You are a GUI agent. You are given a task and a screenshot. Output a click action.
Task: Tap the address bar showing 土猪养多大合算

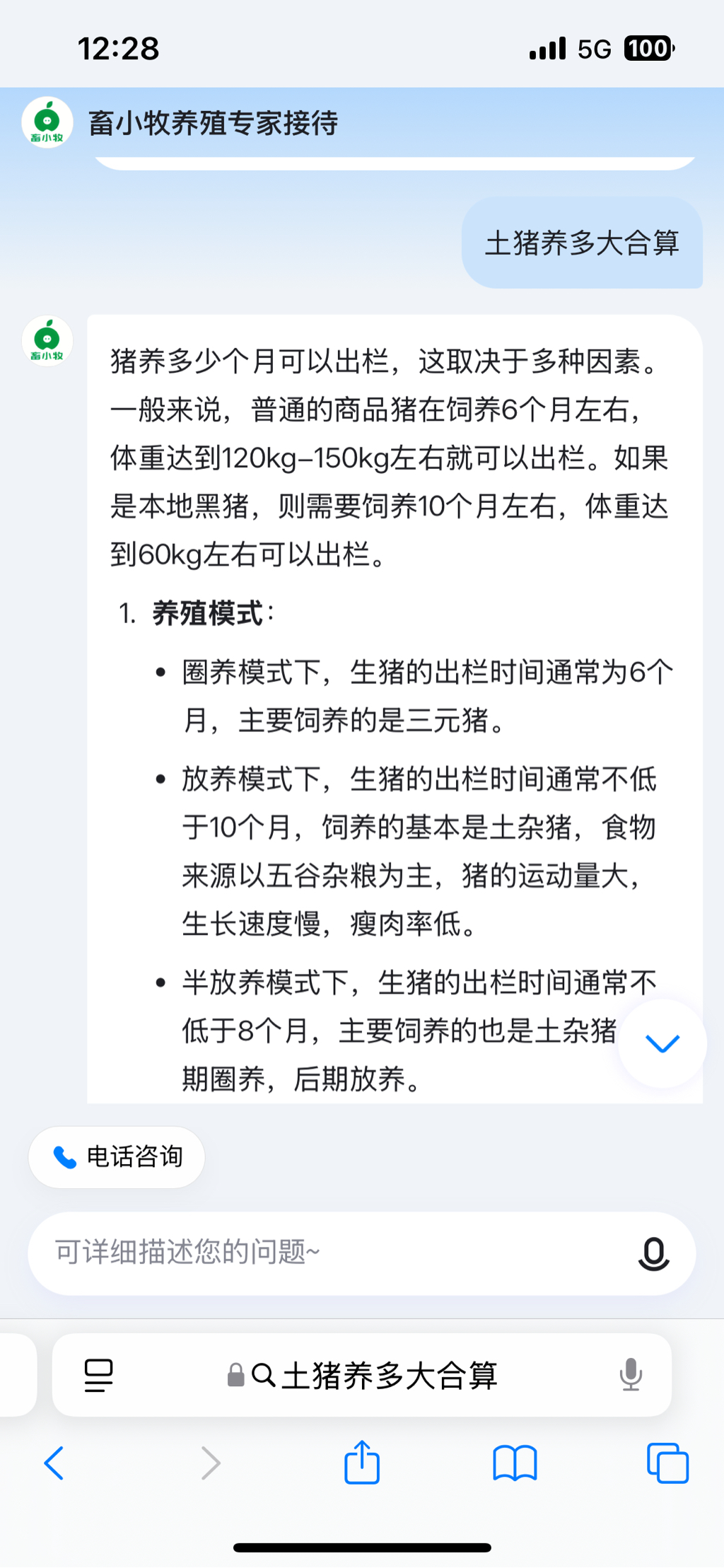pyautogui.click(x=375, y=1376)
